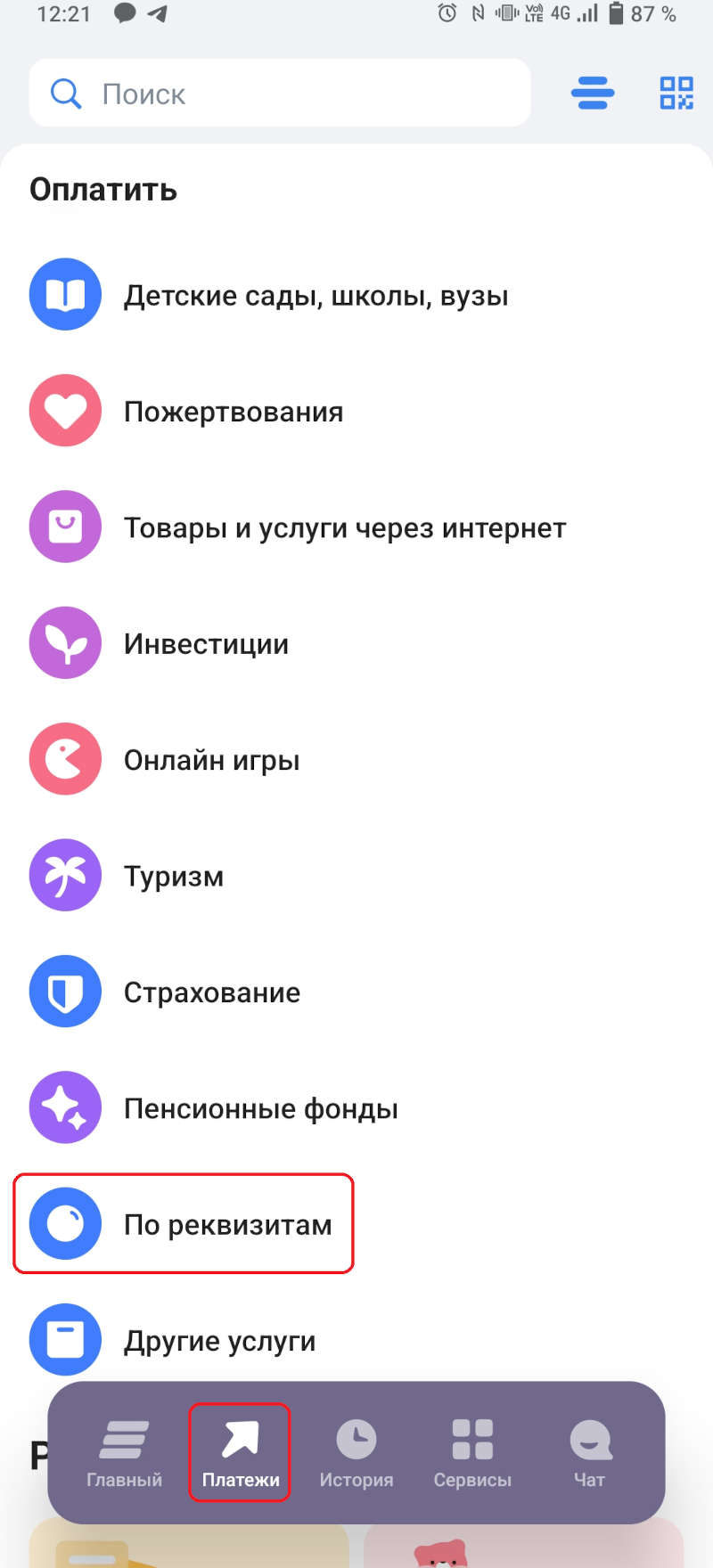The width and height of the screenshot is (713, 1568).
Task: Choose the Инвестиции category
Action: tap(356, 643)
